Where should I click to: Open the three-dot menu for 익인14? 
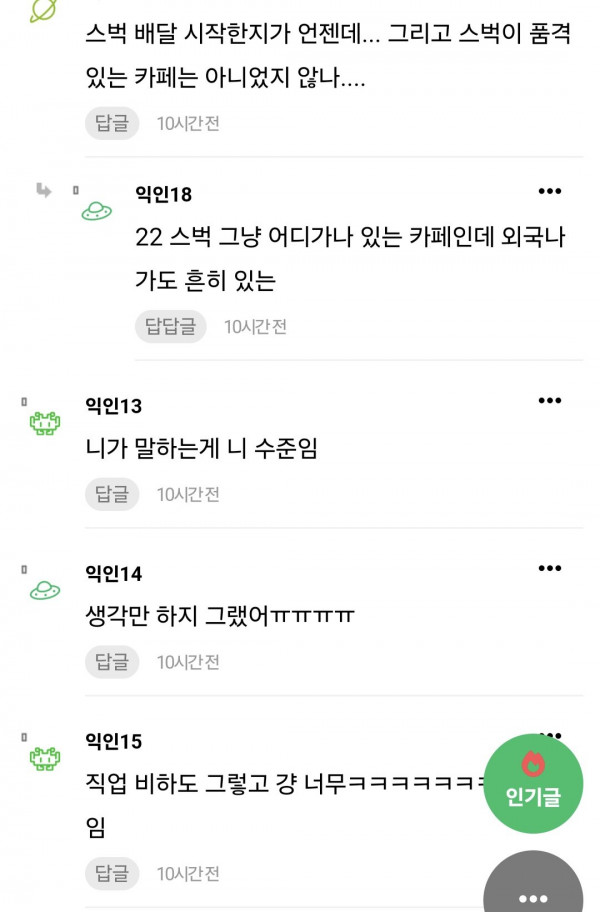click(x=550, y=569)
